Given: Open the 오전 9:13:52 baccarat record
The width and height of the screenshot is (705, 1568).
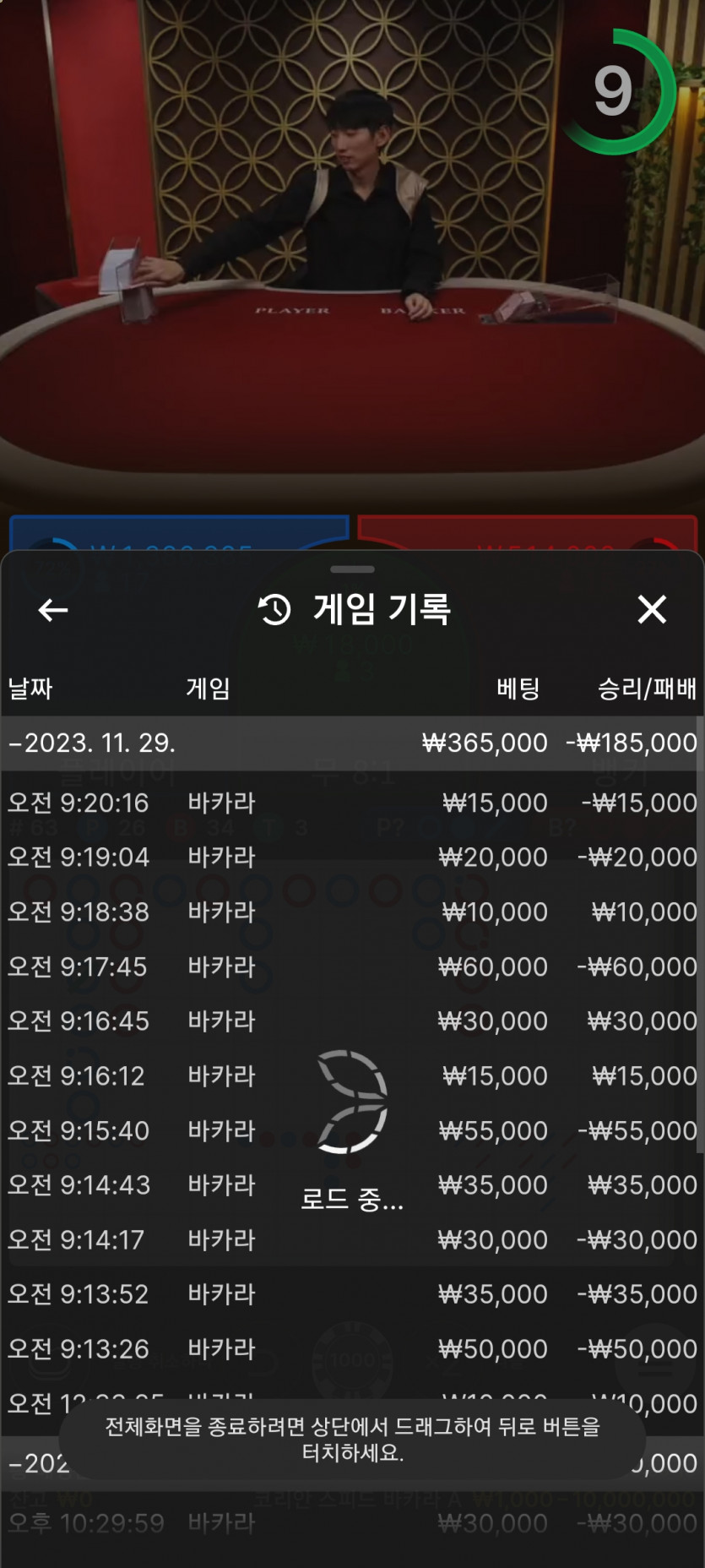Looking at the screenshot, I should [x=352, y=1294].
